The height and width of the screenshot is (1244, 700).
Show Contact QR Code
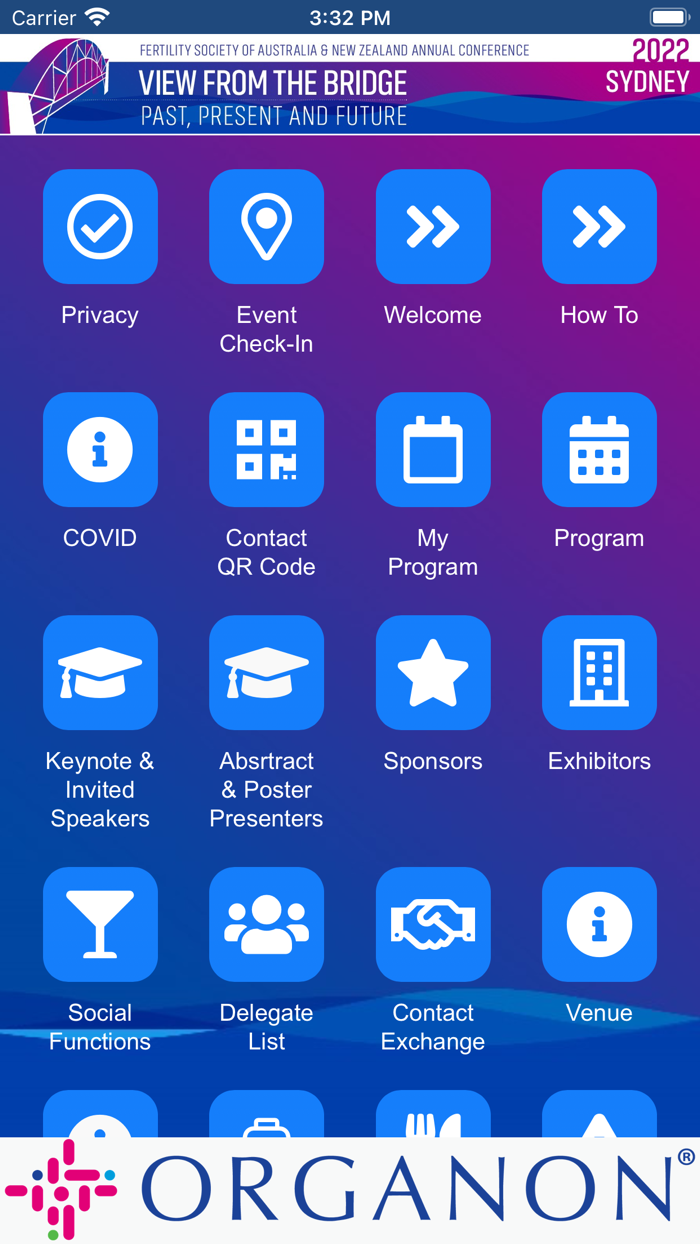[x=266, y=450]
